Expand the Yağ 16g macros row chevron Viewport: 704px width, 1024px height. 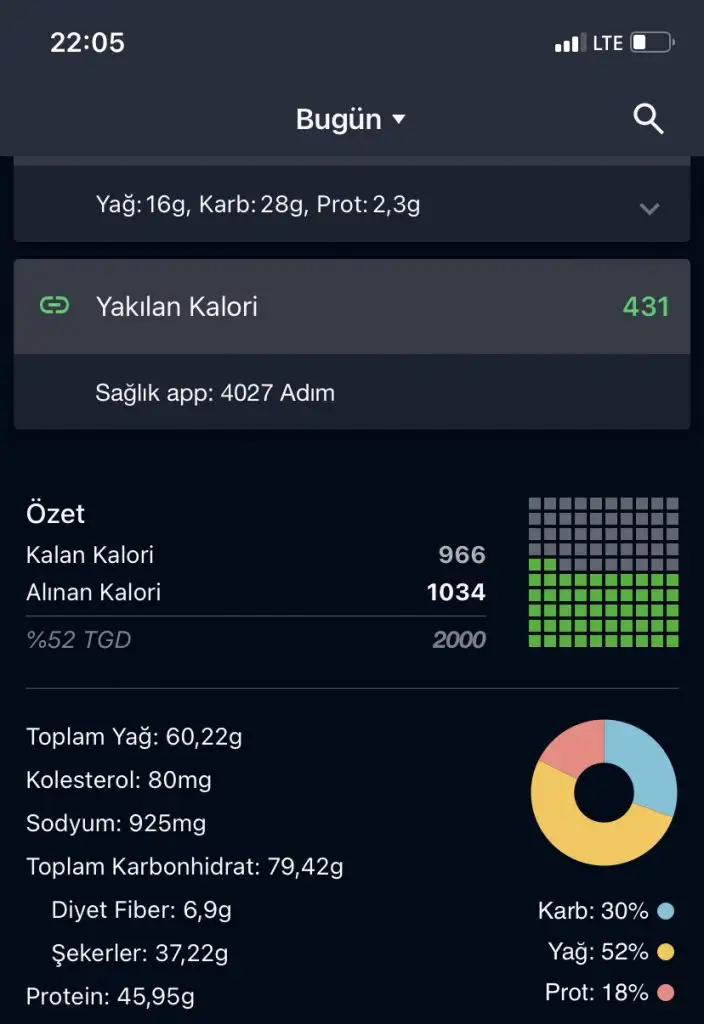(649, 208)
